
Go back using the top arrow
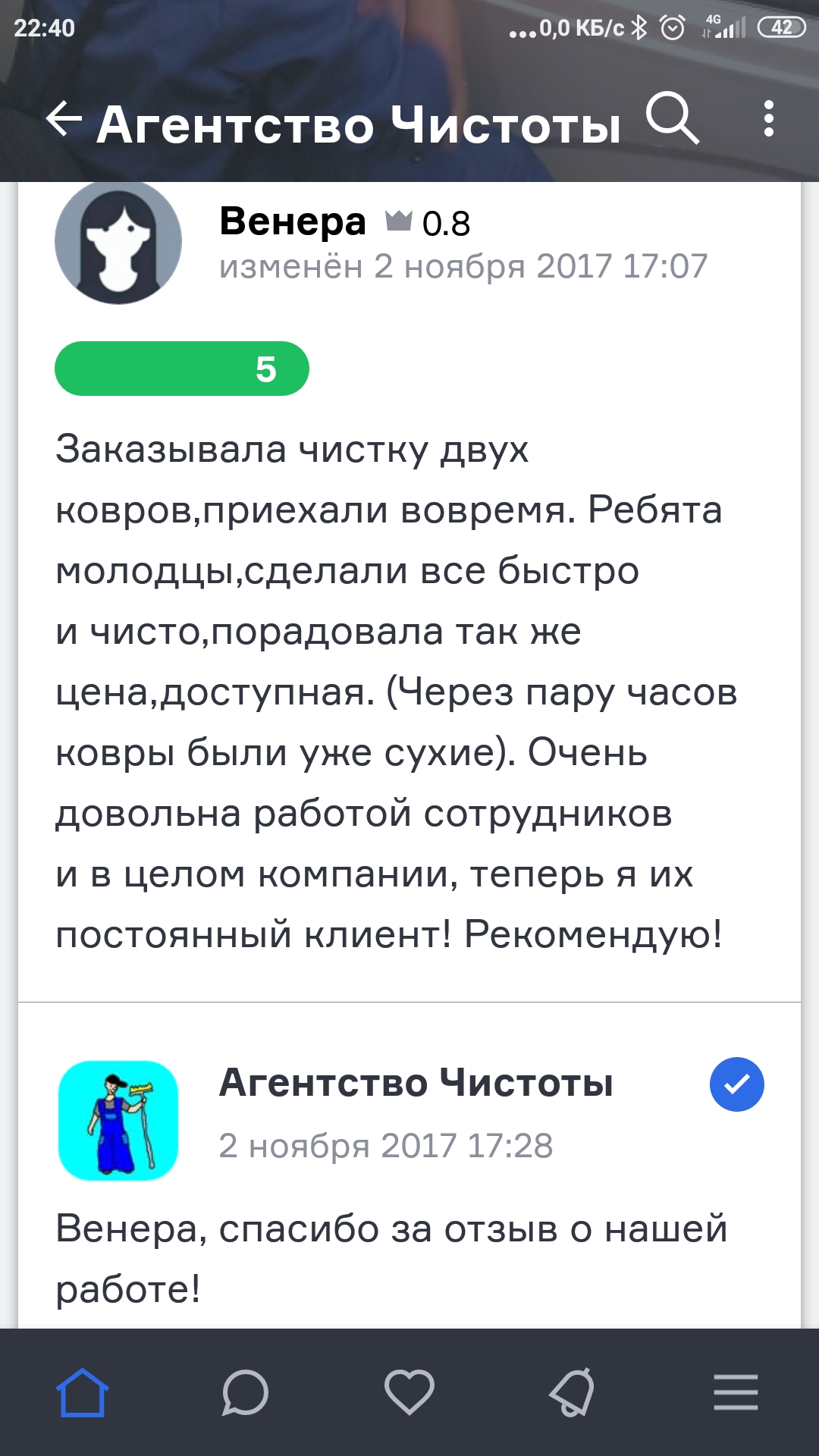64,120
